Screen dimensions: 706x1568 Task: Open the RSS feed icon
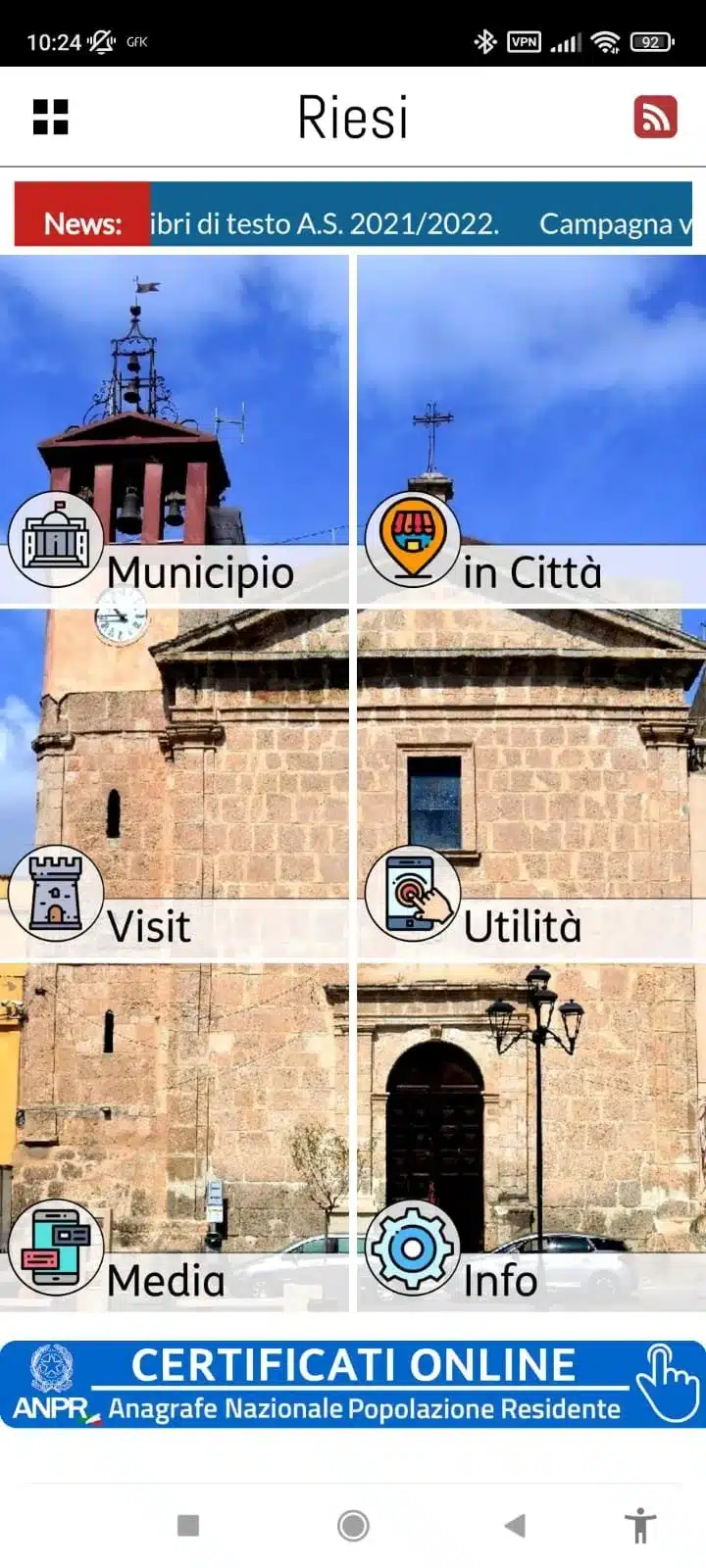[655, 118]
